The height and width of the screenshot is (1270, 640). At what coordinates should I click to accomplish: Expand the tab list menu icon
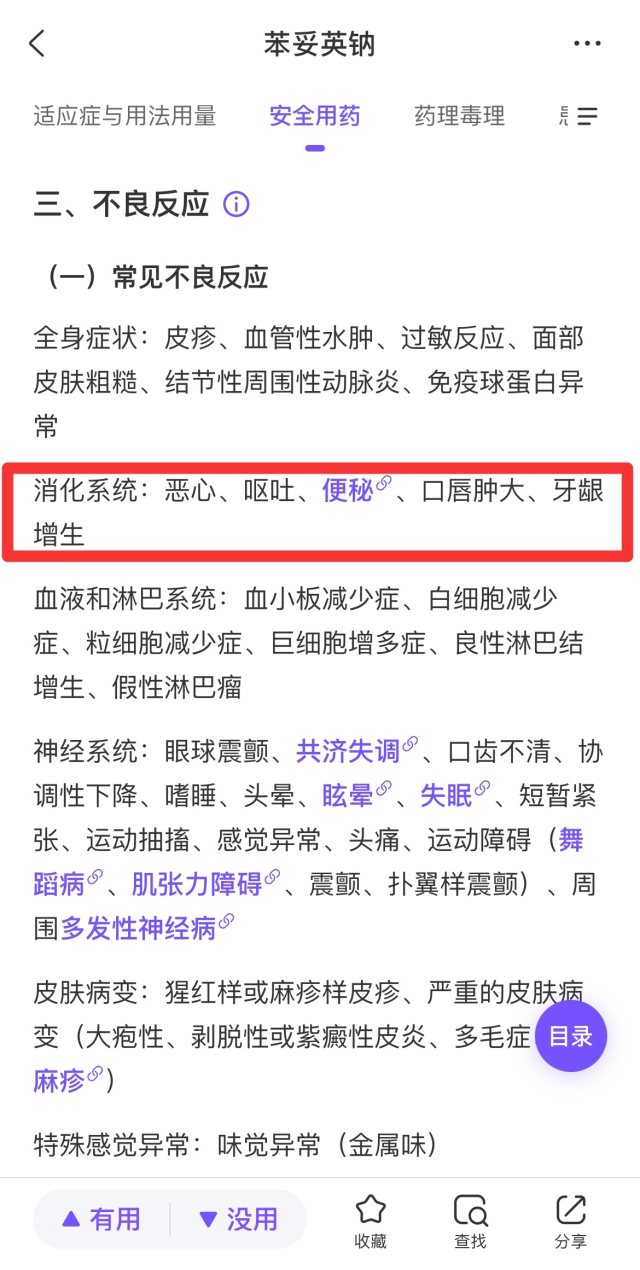(x=587, y=116)
